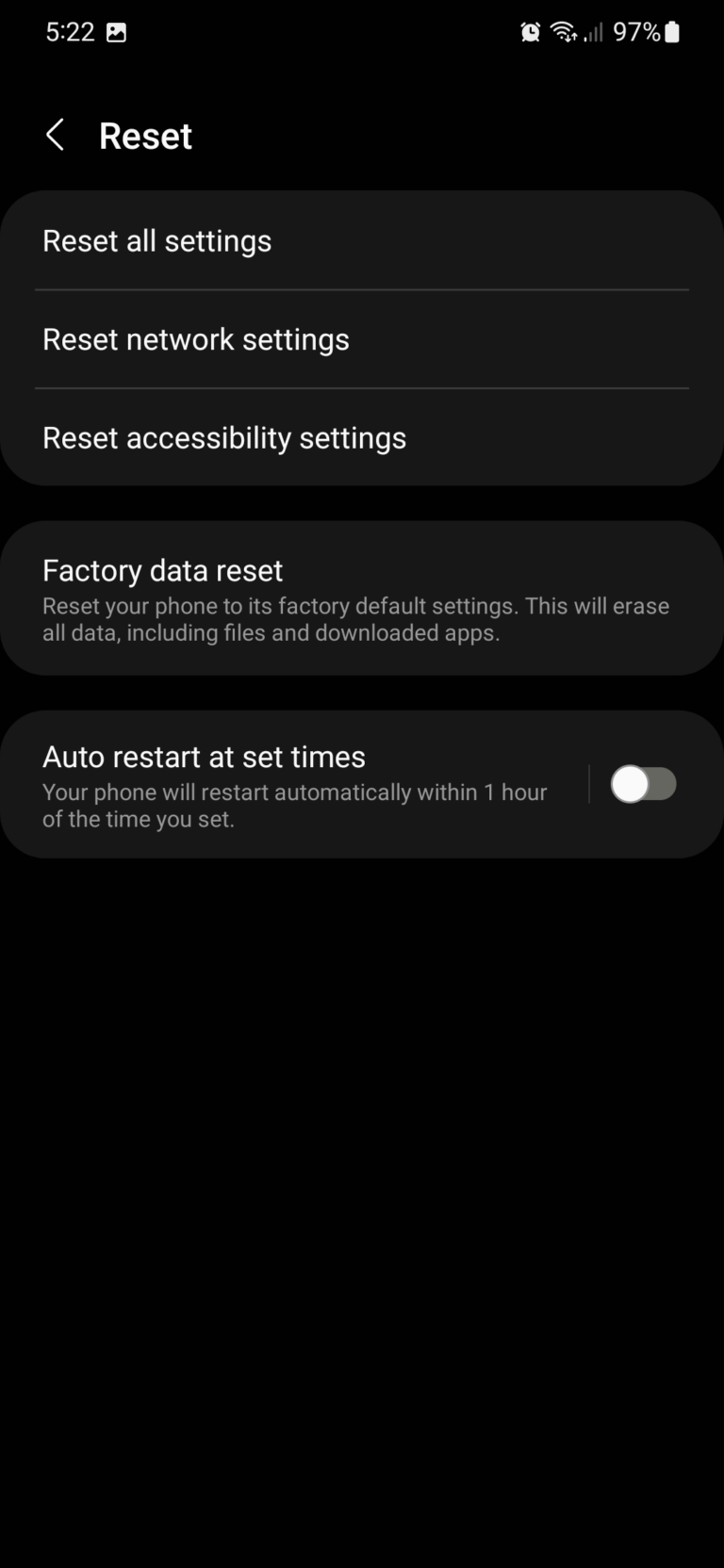Tap the screenshot notification icon
The image size is (724, 1568).
coord(118,31)
